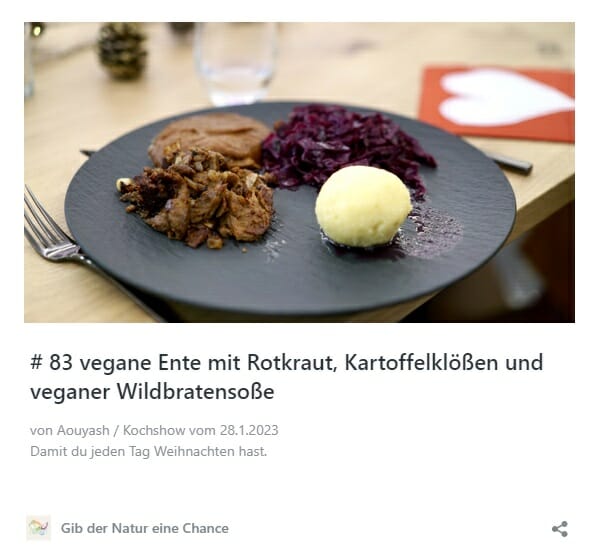Visit the 'Gib der Natur eine Chance' channel

pyautogui.click(x=144, y=528)
